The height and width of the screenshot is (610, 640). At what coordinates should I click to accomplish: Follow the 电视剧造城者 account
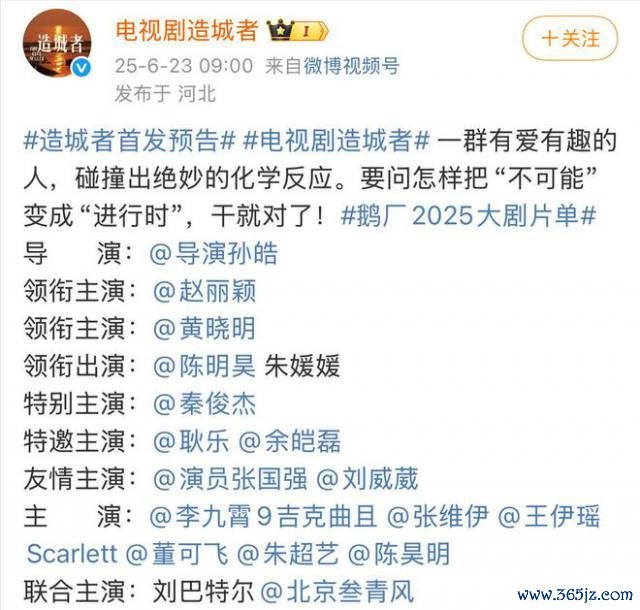point(570,39)
